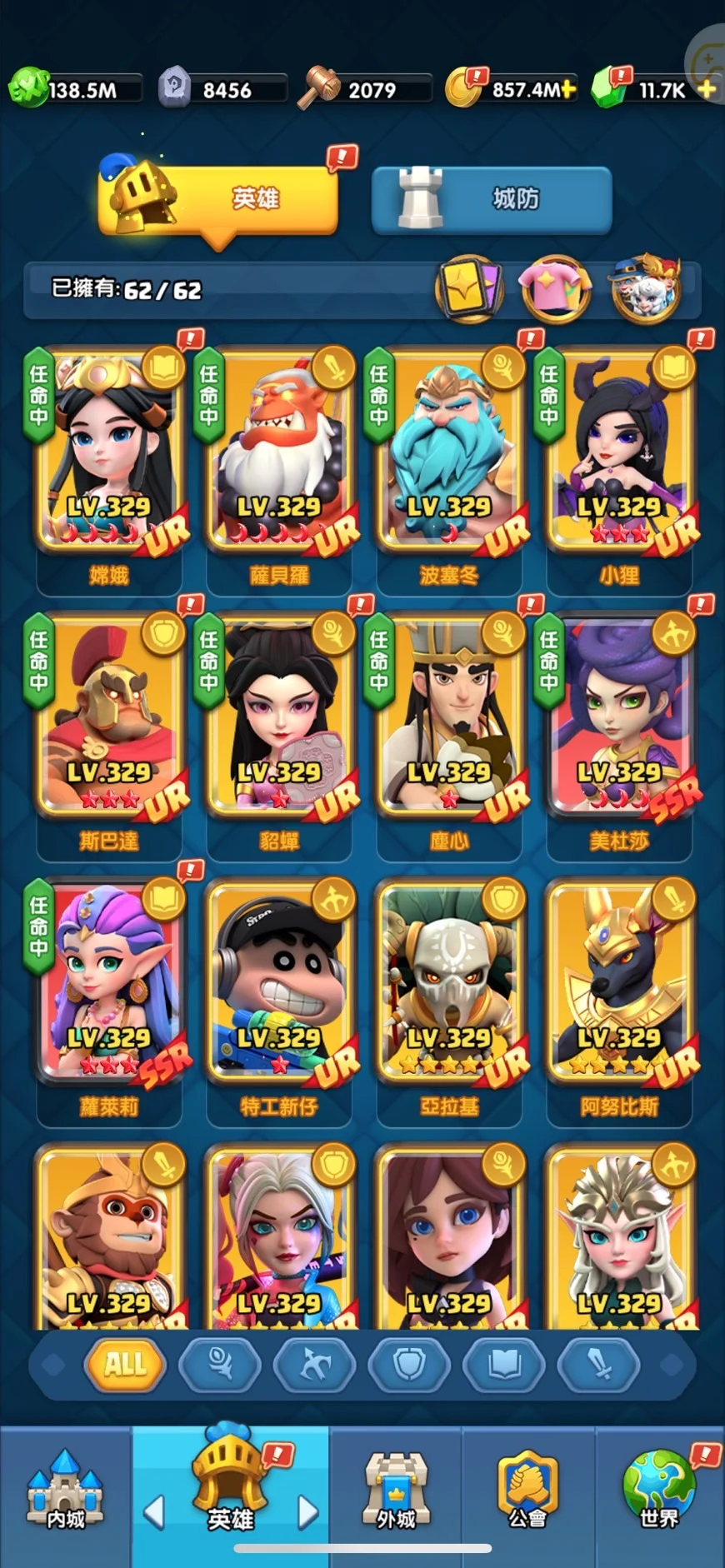Open the hero cards collection icon
This screenshot has width=725, height=1568.
469,289
